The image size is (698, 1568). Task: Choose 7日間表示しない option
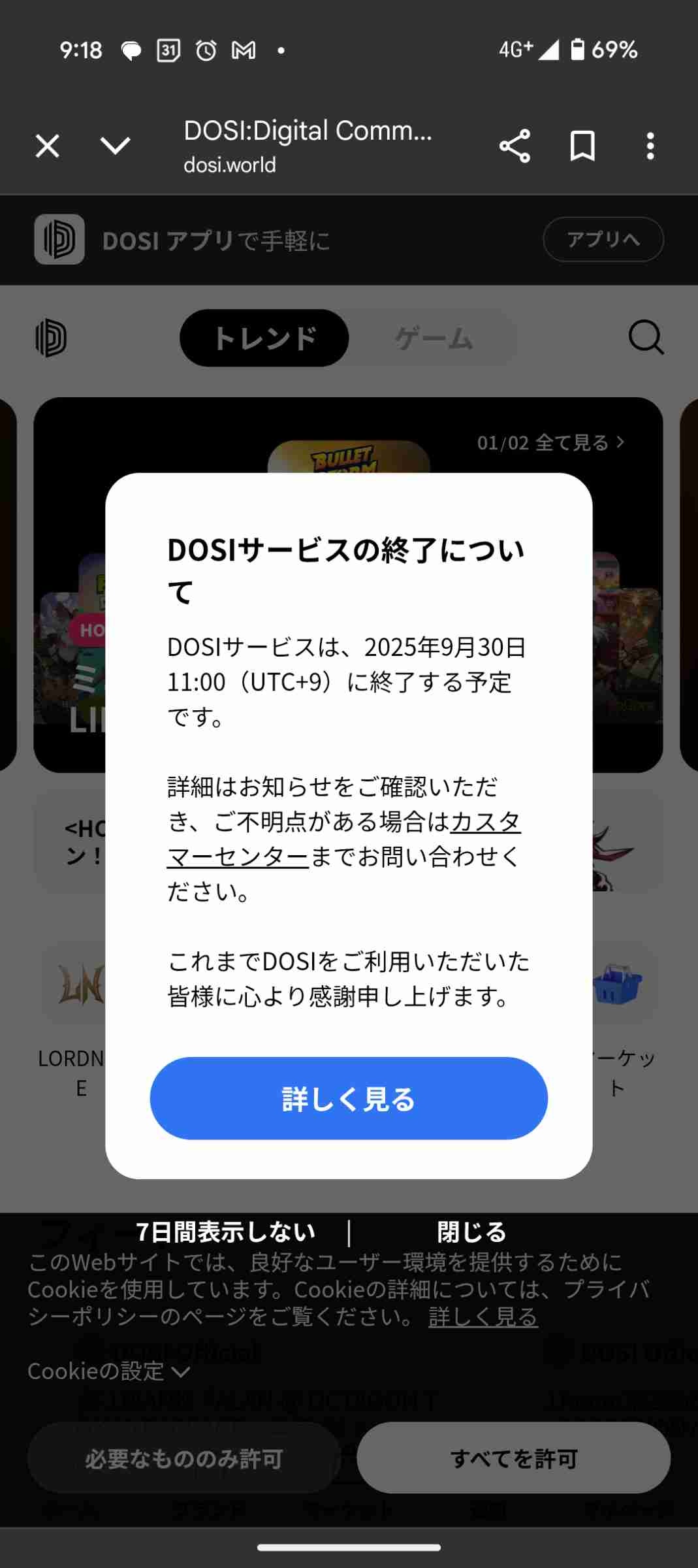[x=225, y=1232]
